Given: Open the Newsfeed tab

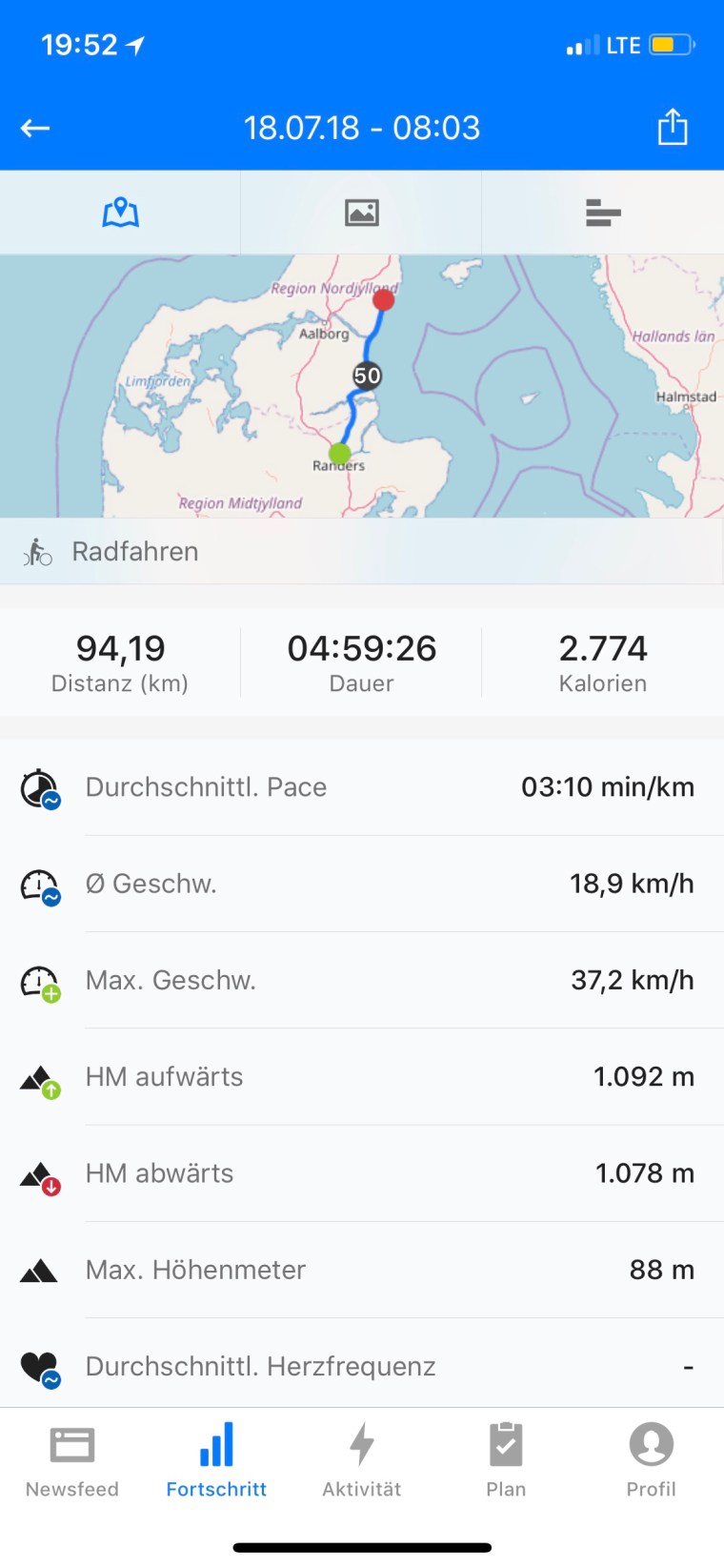Looking at the screenshot, I should [72, 1460].
